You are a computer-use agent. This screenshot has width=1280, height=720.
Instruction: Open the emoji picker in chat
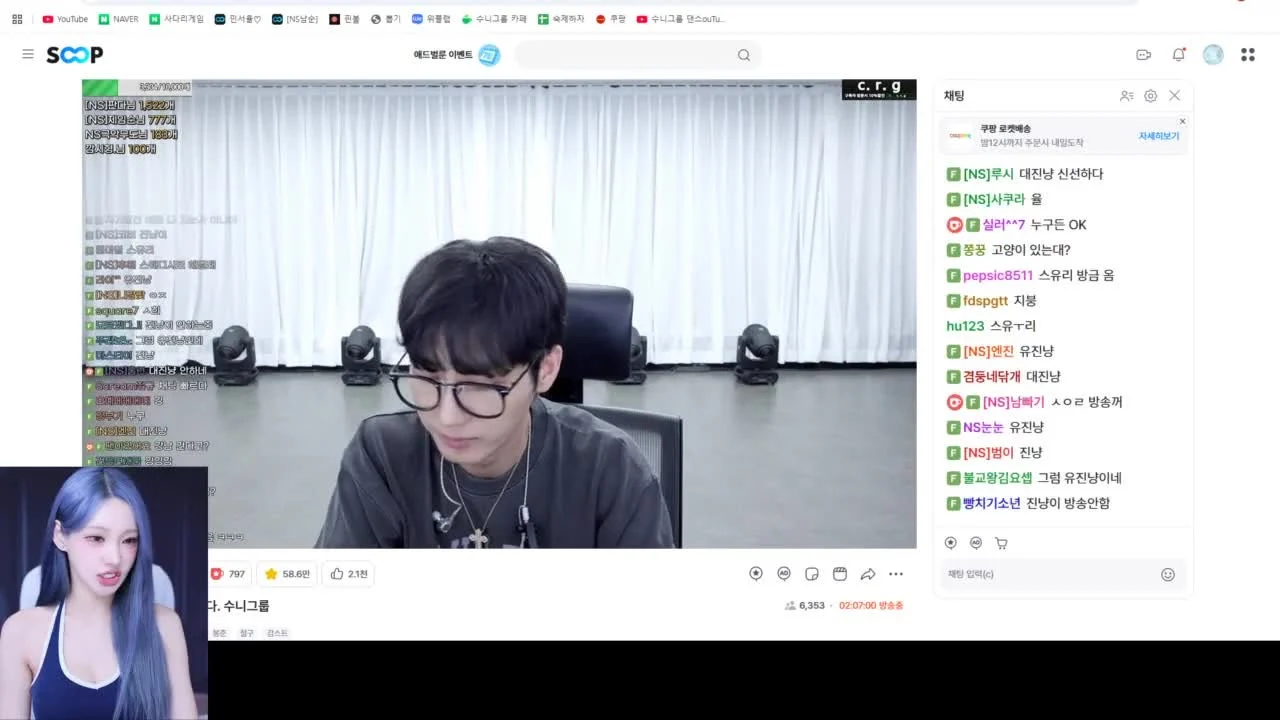coord(1167,574)
